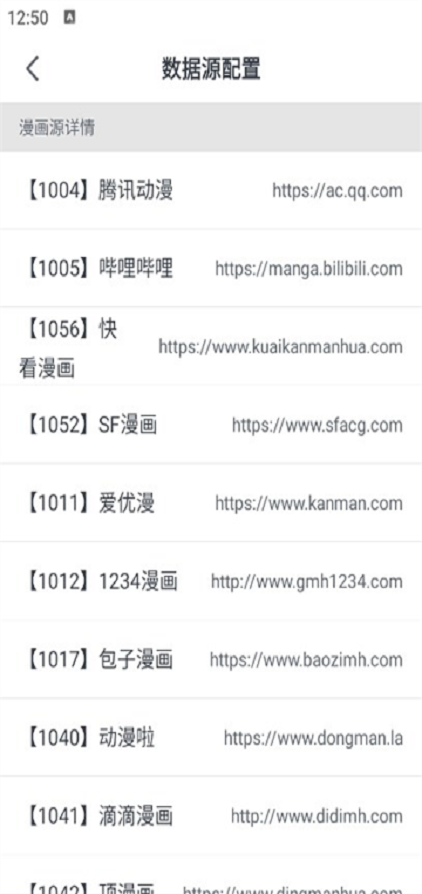Select the 滴滴漫画 source row
Viewport: 422px width, 894px height.
tap(211, 816)
